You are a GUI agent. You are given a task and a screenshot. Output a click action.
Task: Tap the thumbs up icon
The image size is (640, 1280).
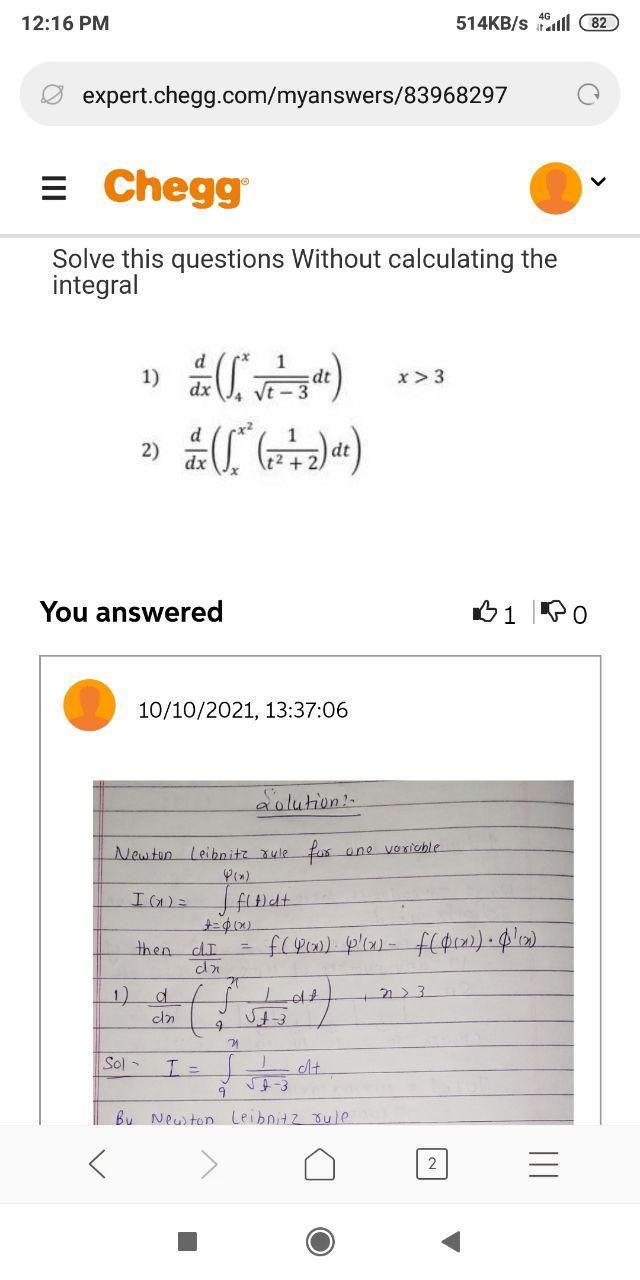point(483,612)
